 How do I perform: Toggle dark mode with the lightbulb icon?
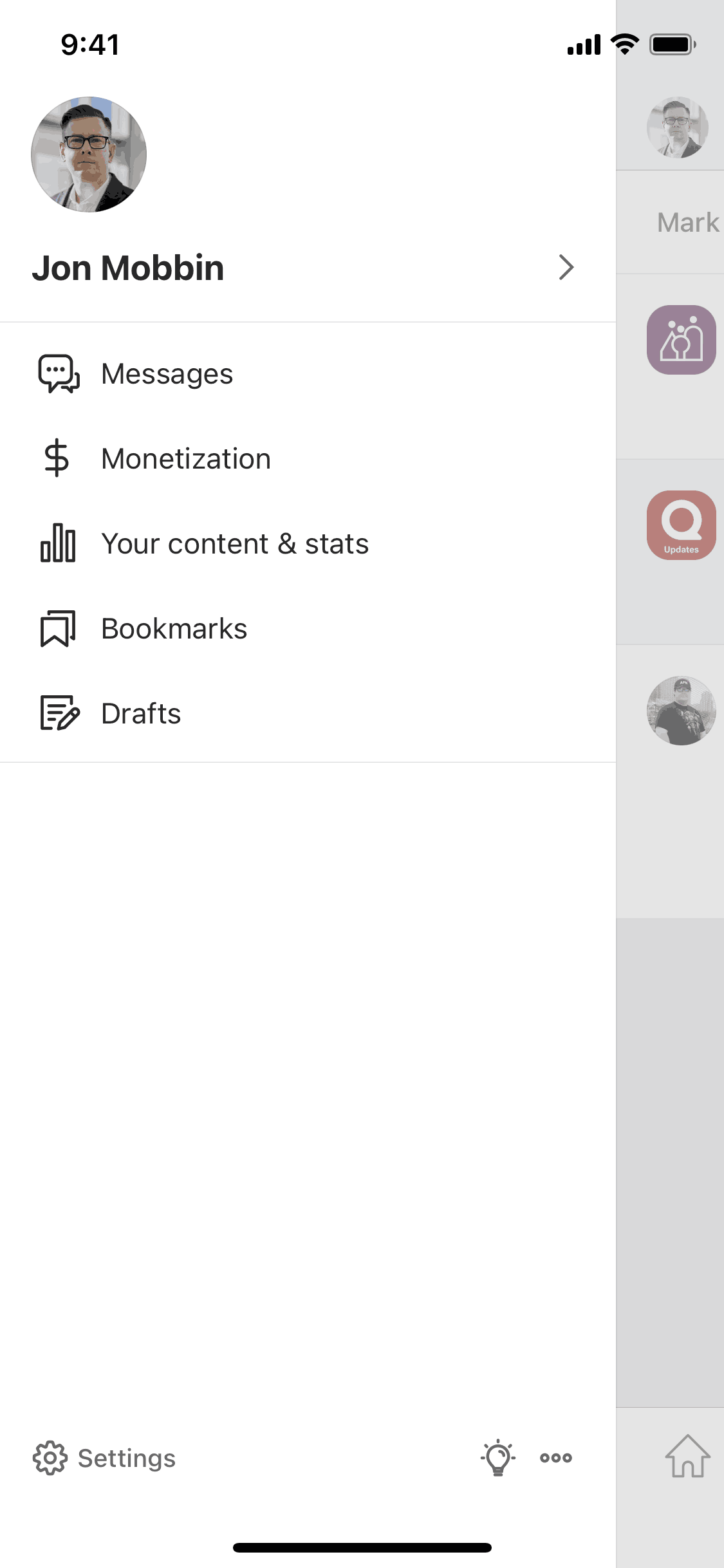496,1459
